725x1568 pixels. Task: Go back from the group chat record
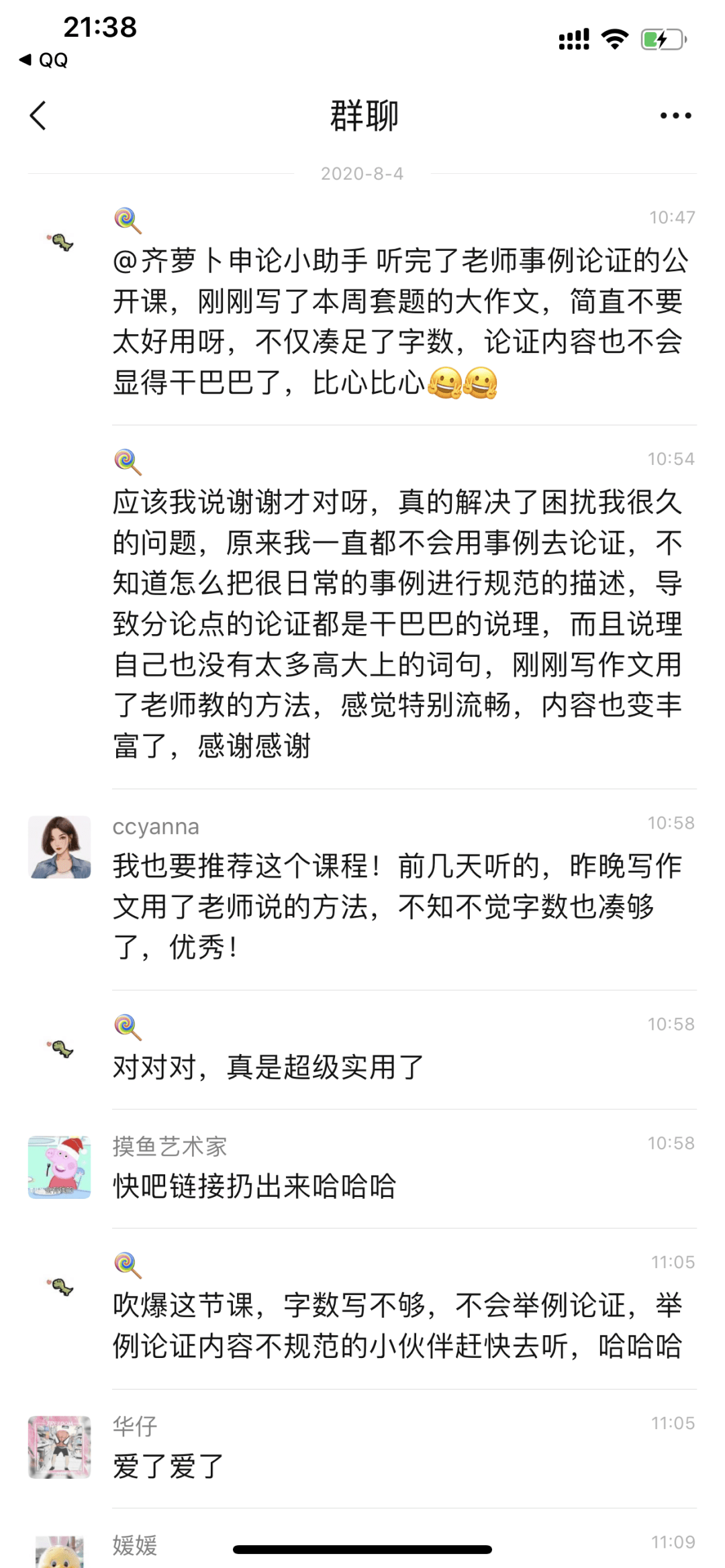click(39, 115)
